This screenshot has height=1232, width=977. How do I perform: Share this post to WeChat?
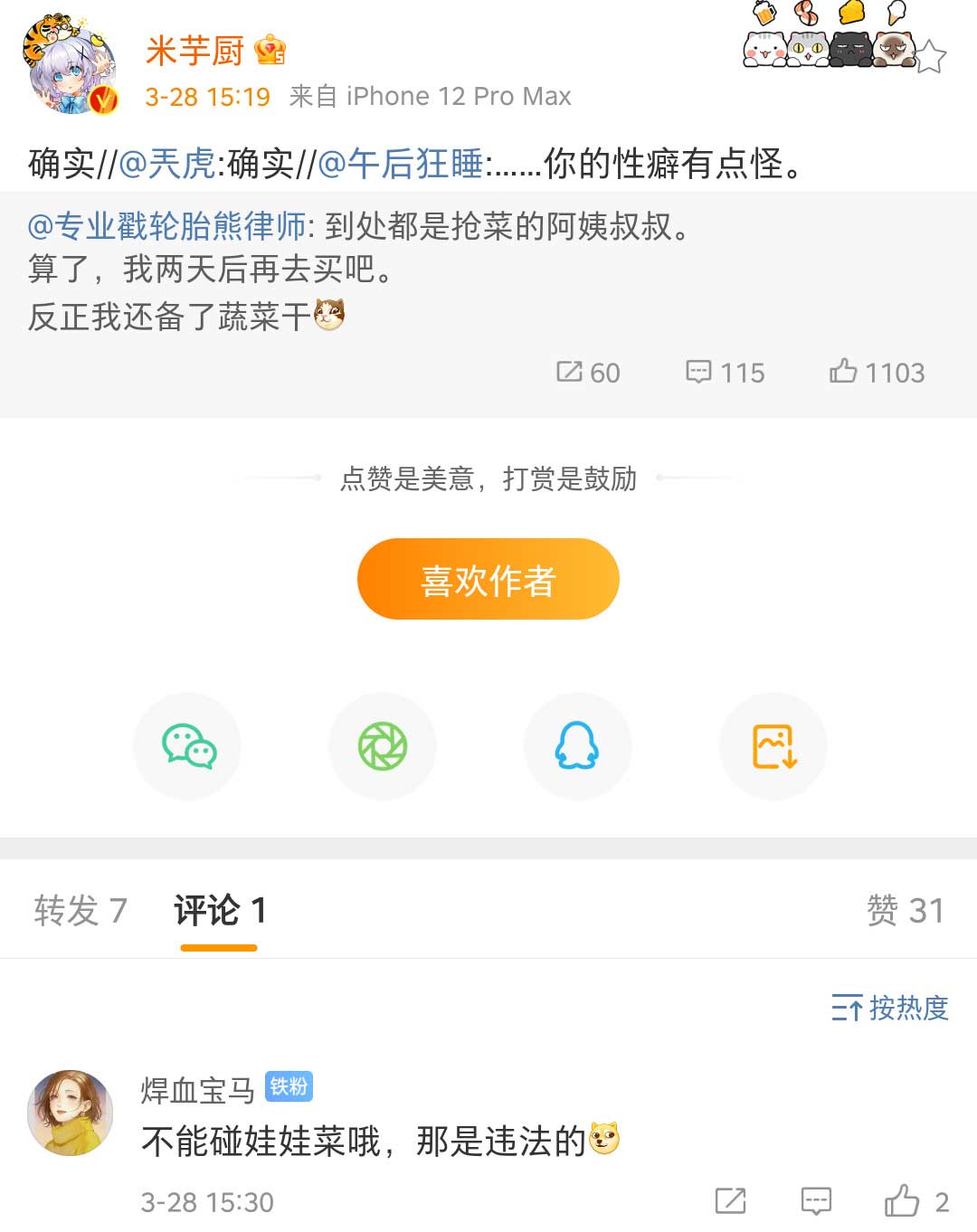(187, 746)
